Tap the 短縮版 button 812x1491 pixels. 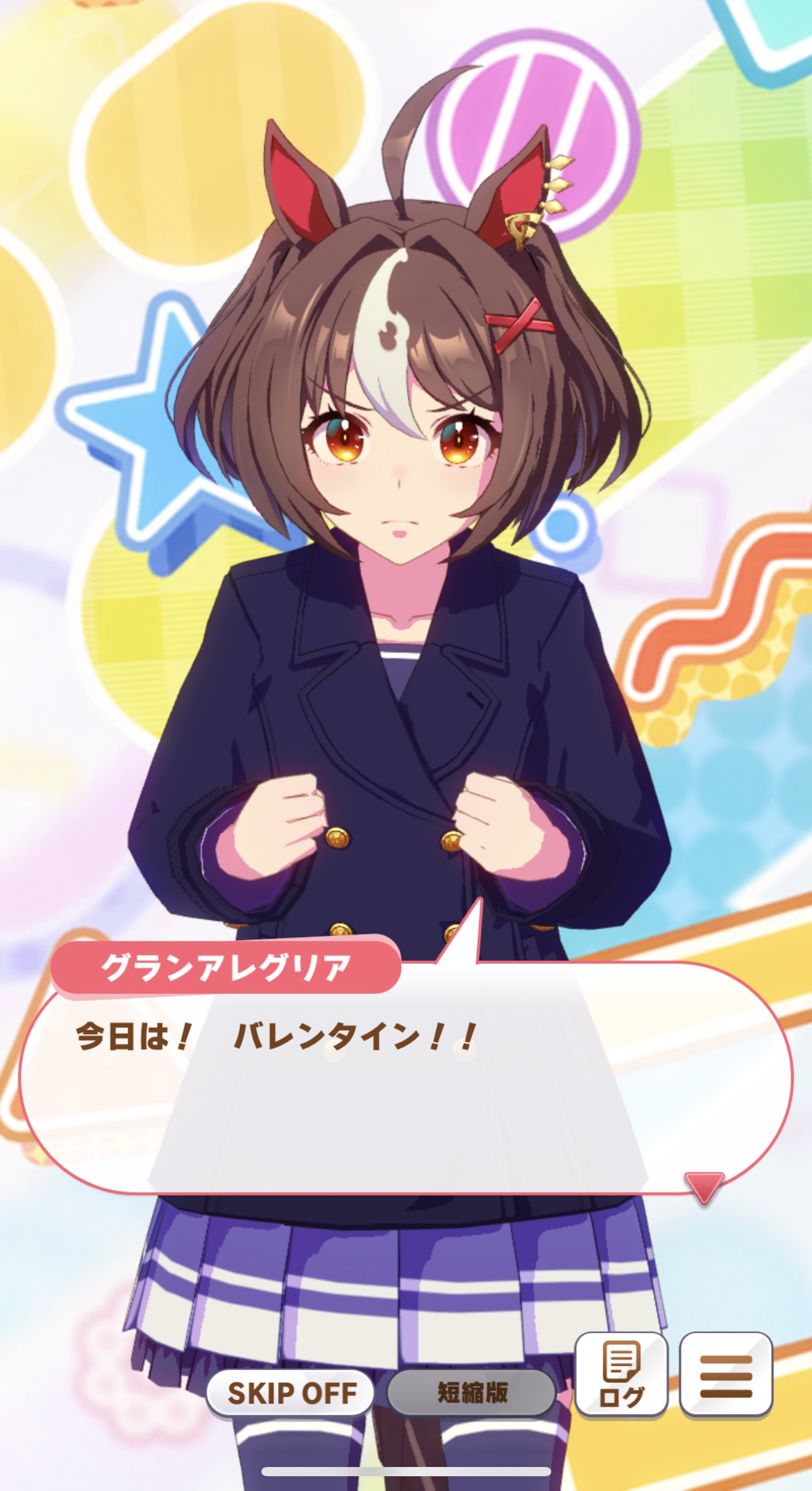point(472,1393)
